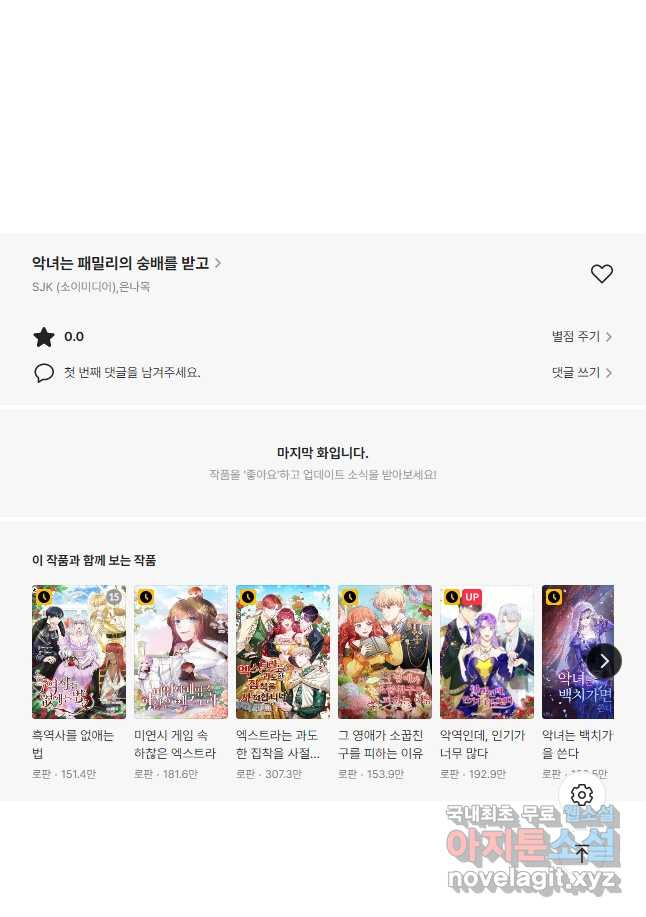The width and height of the screenshot is (646, 917).
Task: Show more recommended titles with the right arrow
Action: [604, 660]
